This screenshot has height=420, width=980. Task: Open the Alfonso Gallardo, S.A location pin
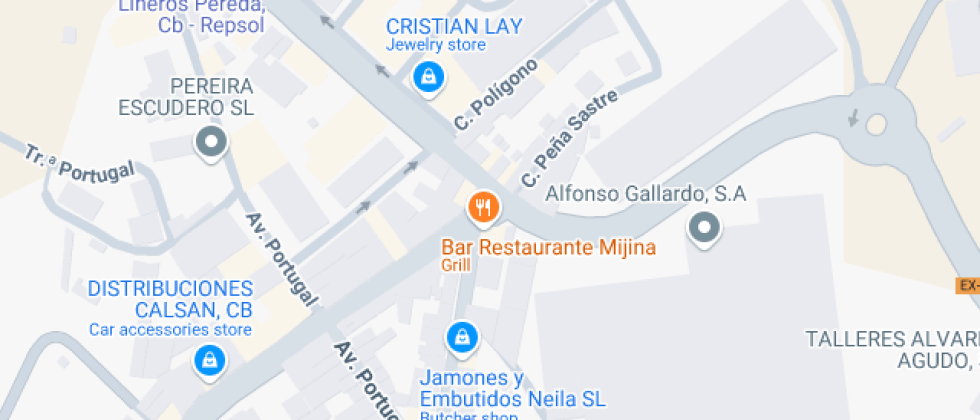click(x=705, y=229)
